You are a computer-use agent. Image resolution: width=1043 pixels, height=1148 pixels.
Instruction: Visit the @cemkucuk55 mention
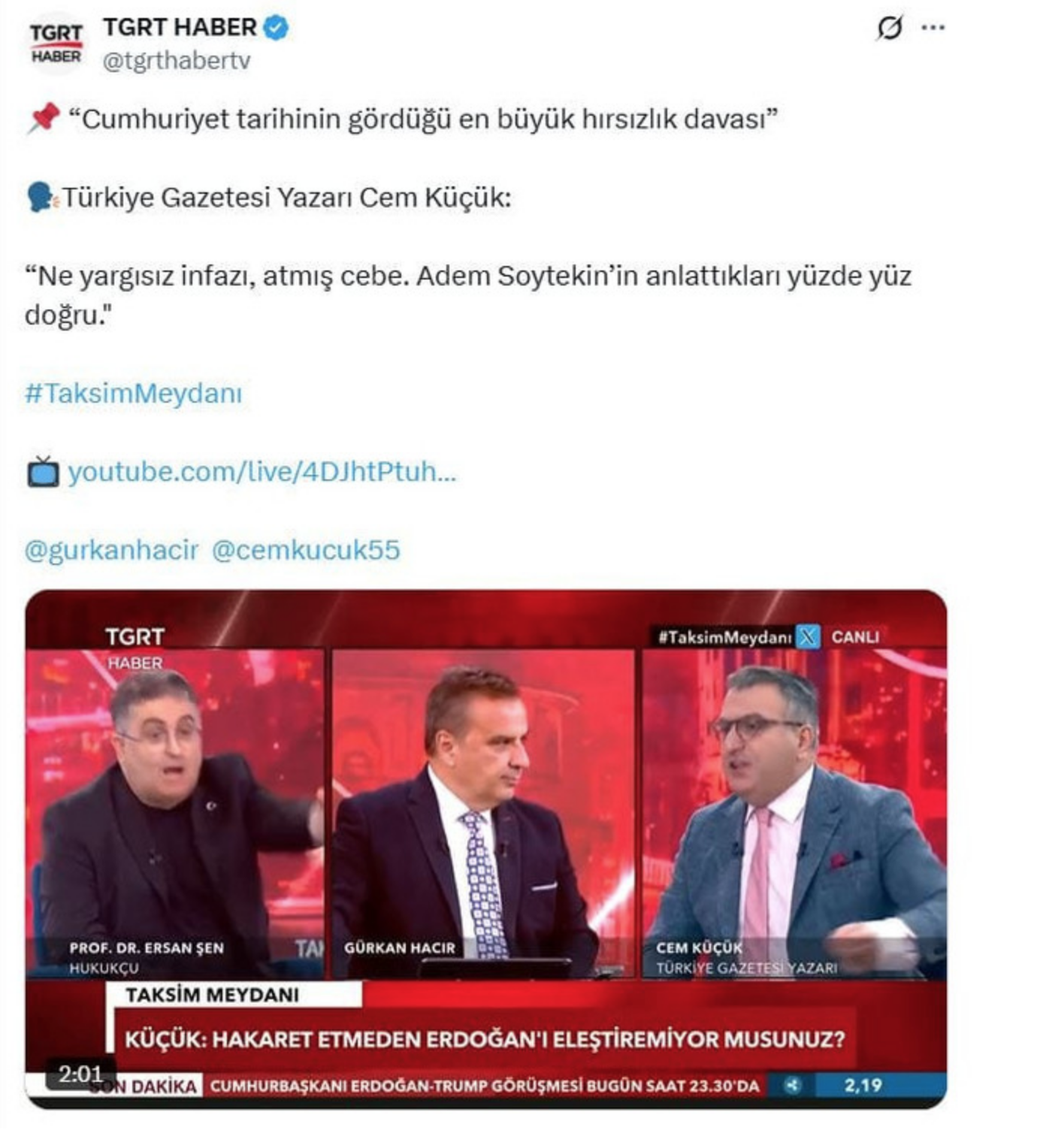[x=306, y=550]
